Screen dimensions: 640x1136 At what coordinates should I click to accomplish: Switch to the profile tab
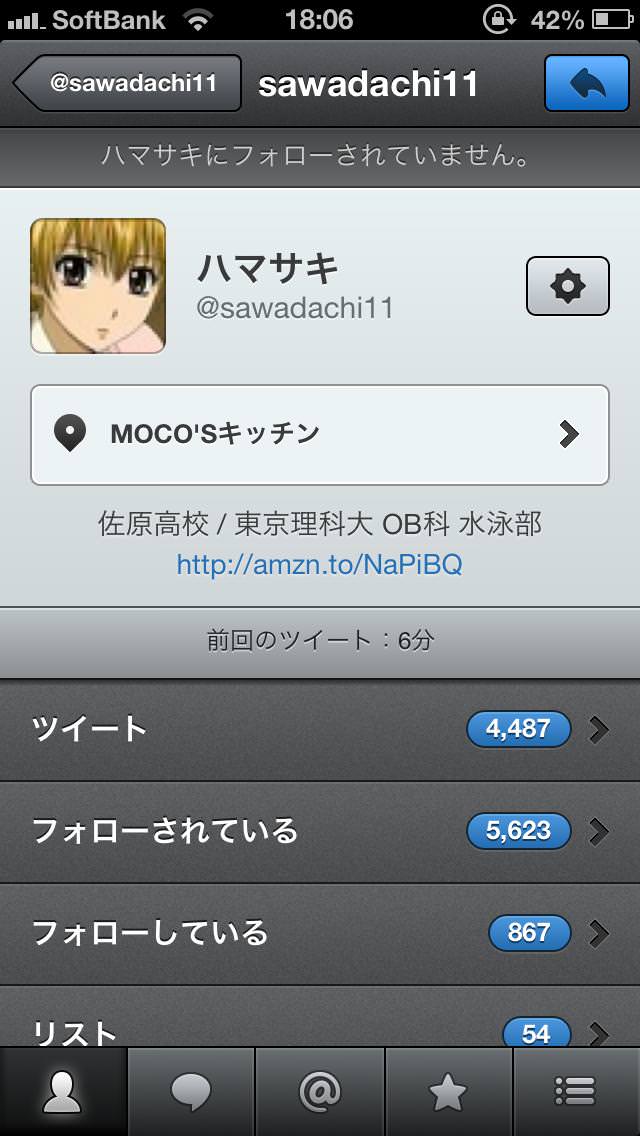[x=63, y=1091]
